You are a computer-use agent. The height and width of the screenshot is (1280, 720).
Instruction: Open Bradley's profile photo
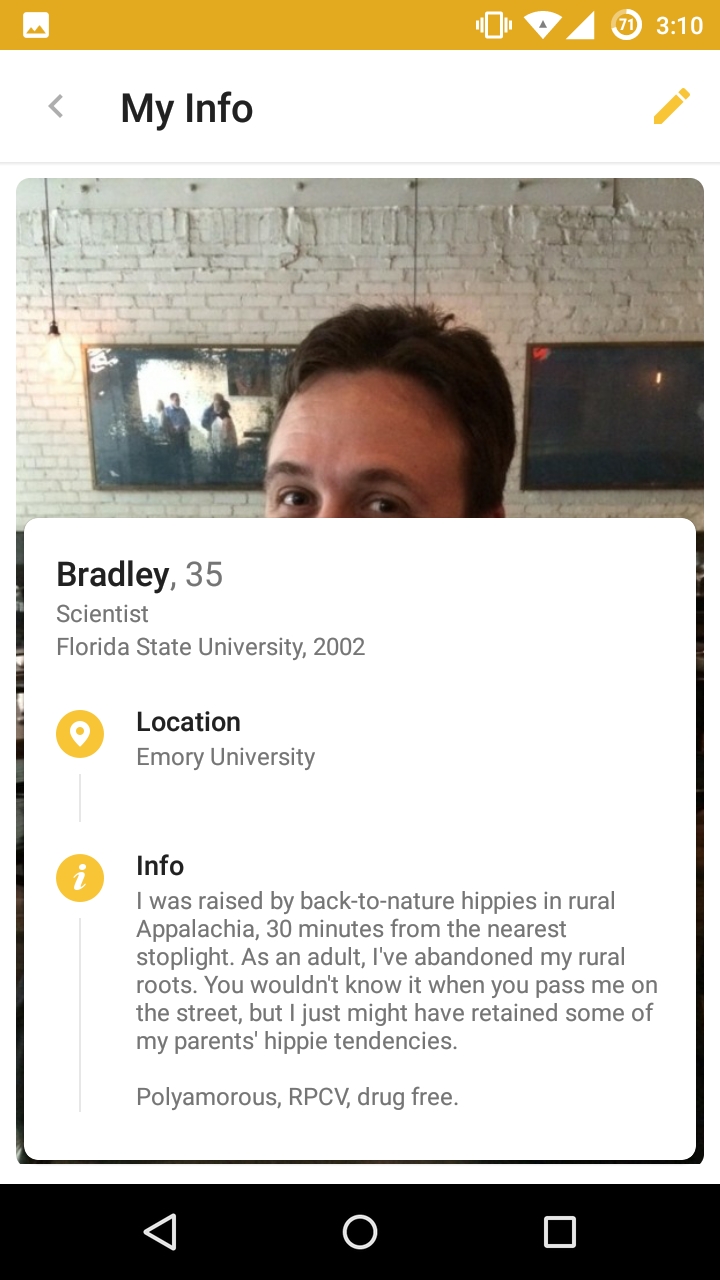pyautogui.click(x=360, y=350)
